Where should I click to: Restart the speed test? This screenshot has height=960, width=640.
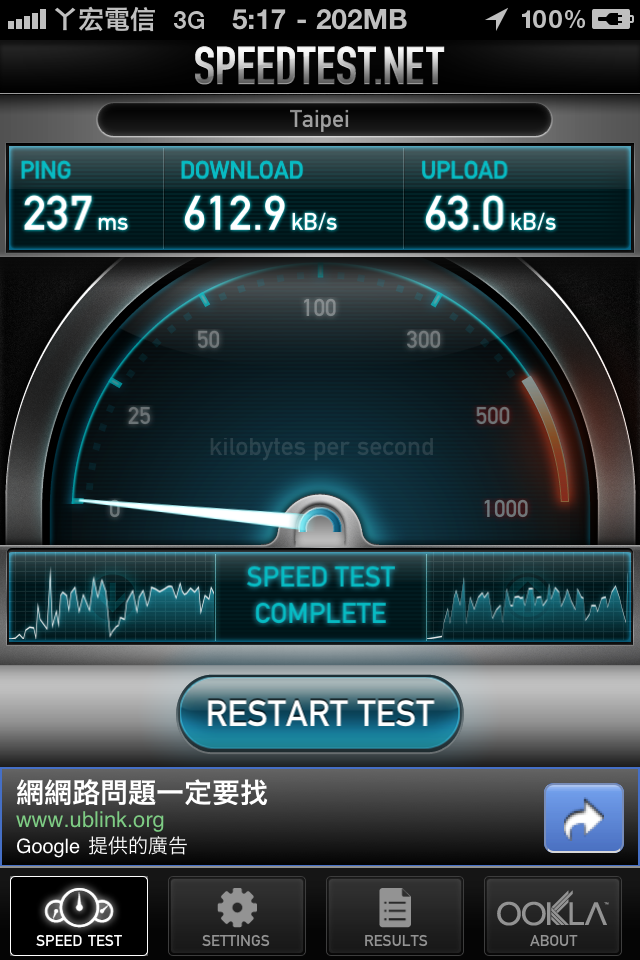[x=320, y=713]
